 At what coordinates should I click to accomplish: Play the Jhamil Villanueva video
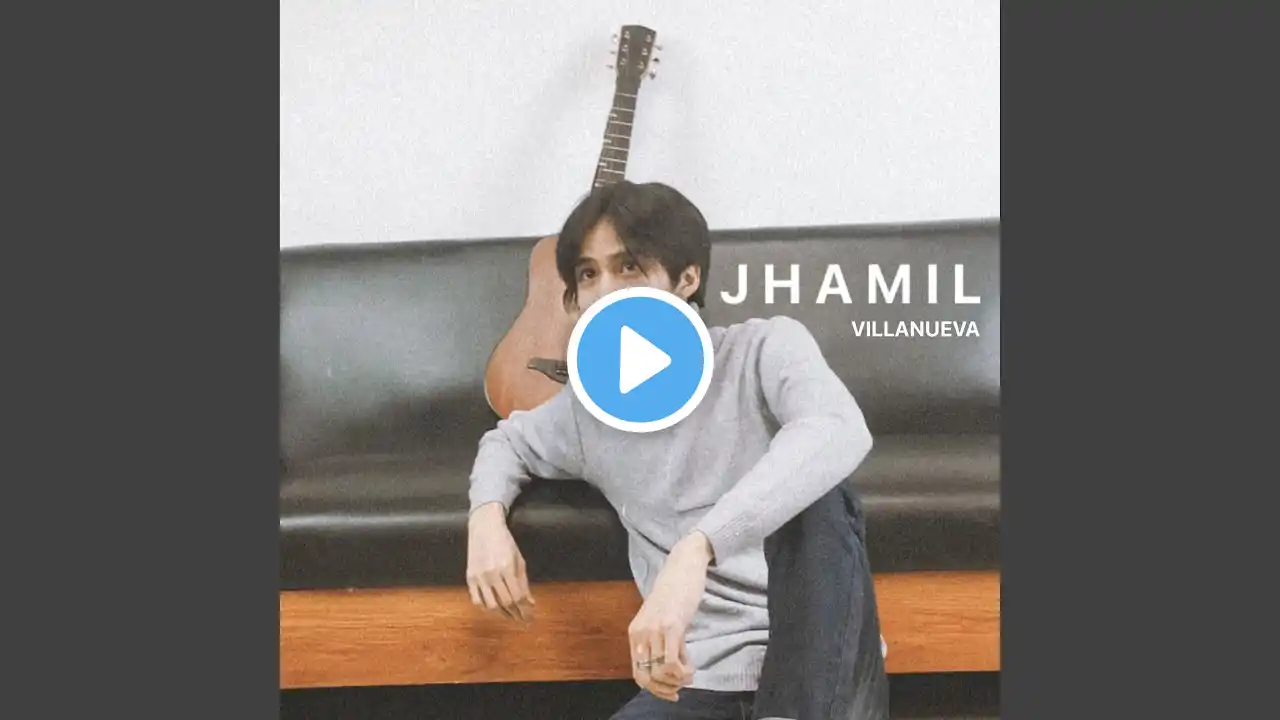pyautogui.click(x=640, y=360)
